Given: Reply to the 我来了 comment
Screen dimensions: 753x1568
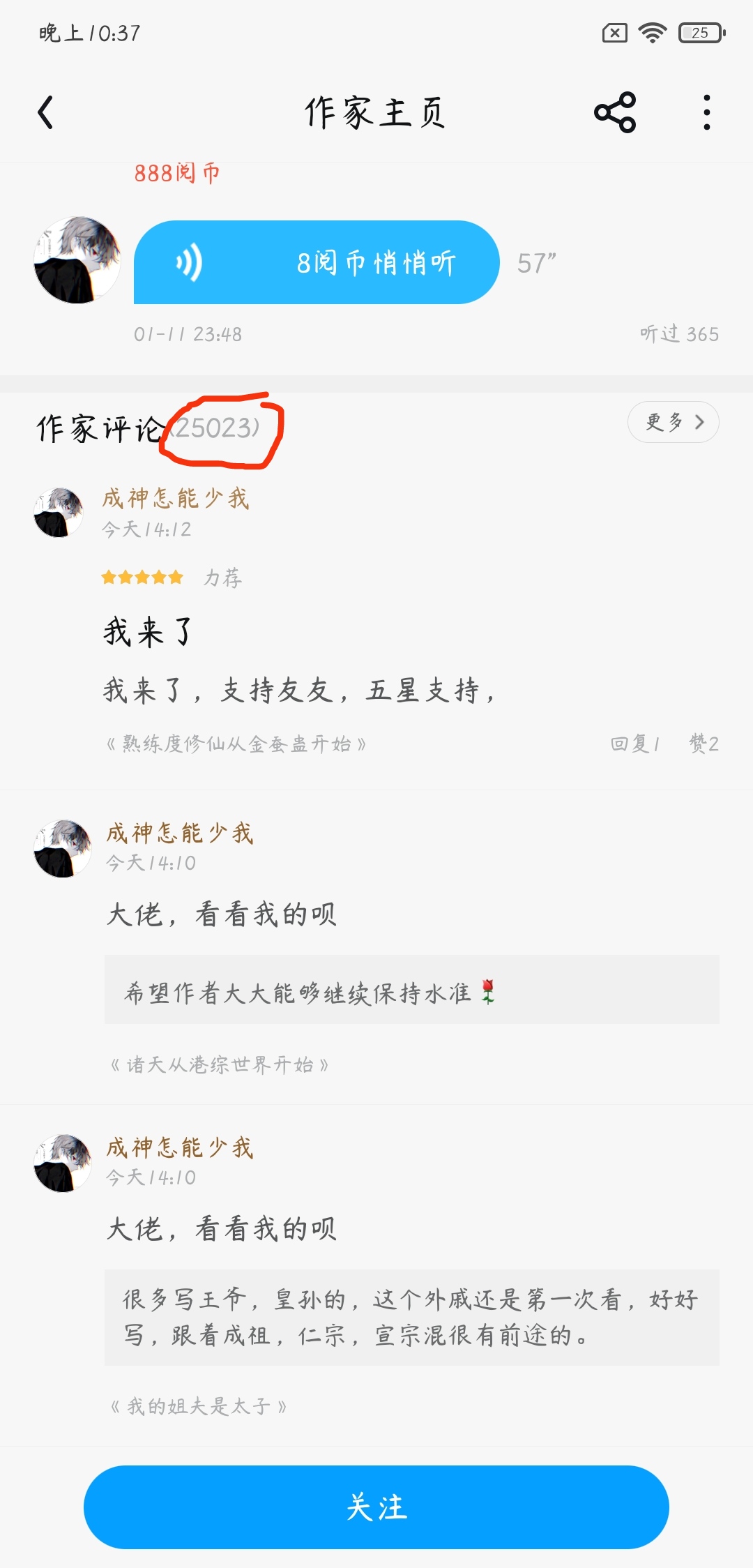Looking at the screenshot, I should pyautogui.click(x=634, y=744).
